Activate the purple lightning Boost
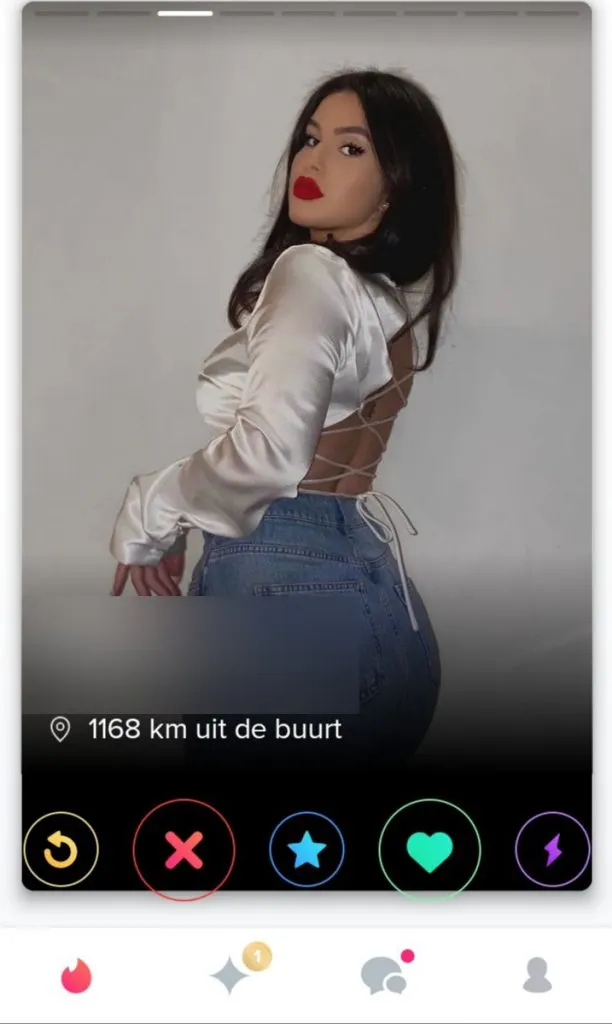Image resolution: width=612 pixels, height=1024 pixels. [x=552, y=850]
